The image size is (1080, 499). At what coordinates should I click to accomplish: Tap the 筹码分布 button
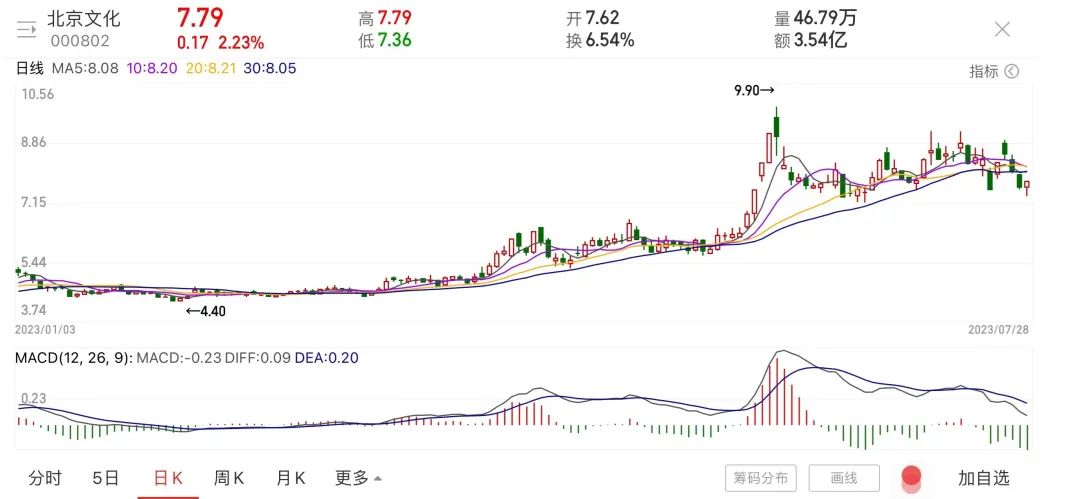coord(762,478)
